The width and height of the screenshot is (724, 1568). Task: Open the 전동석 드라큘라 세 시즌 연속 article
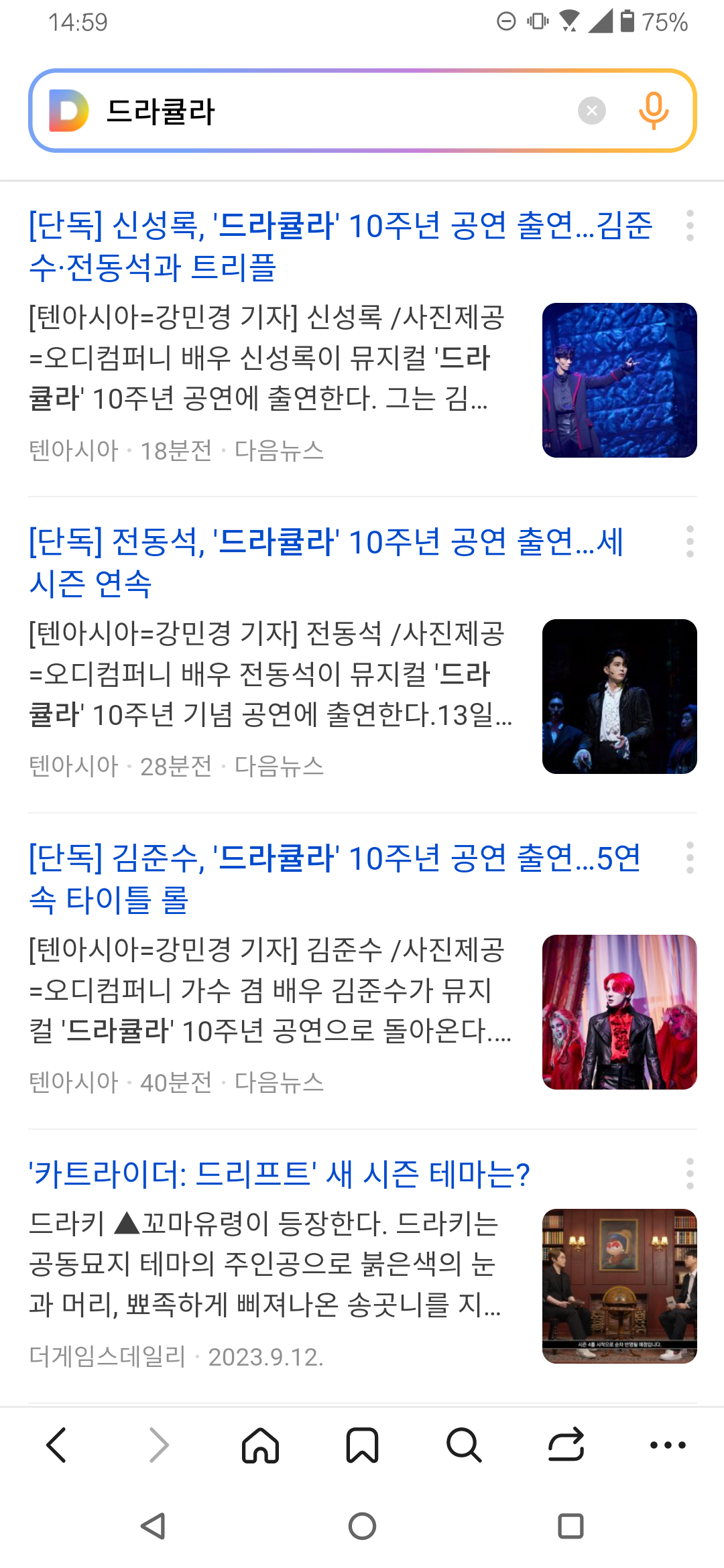pos(326,562)
